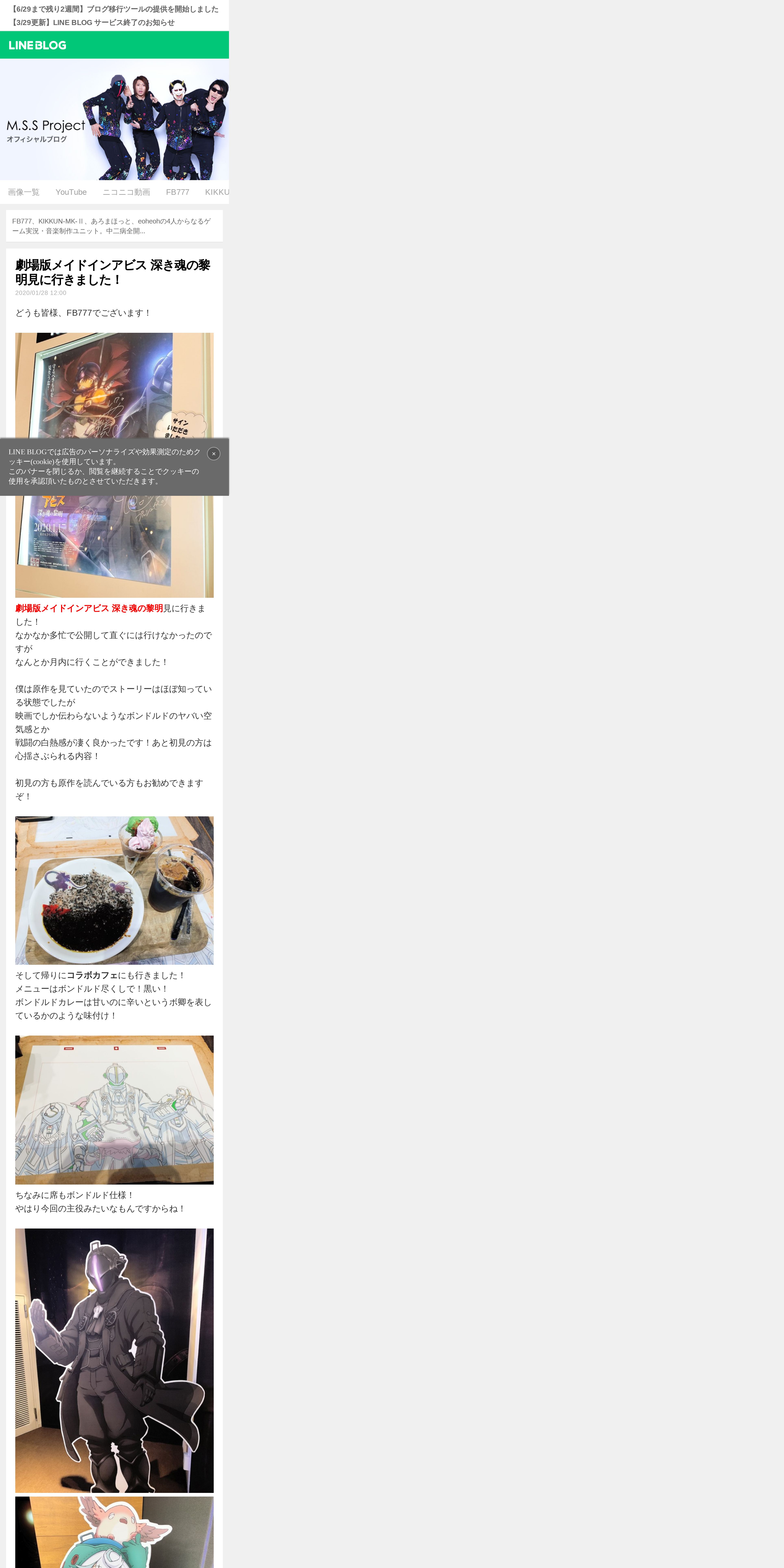Open the post title 劇場版メイドインアビス
Screen dimensions: 784x1568
(x=113, y=272)
